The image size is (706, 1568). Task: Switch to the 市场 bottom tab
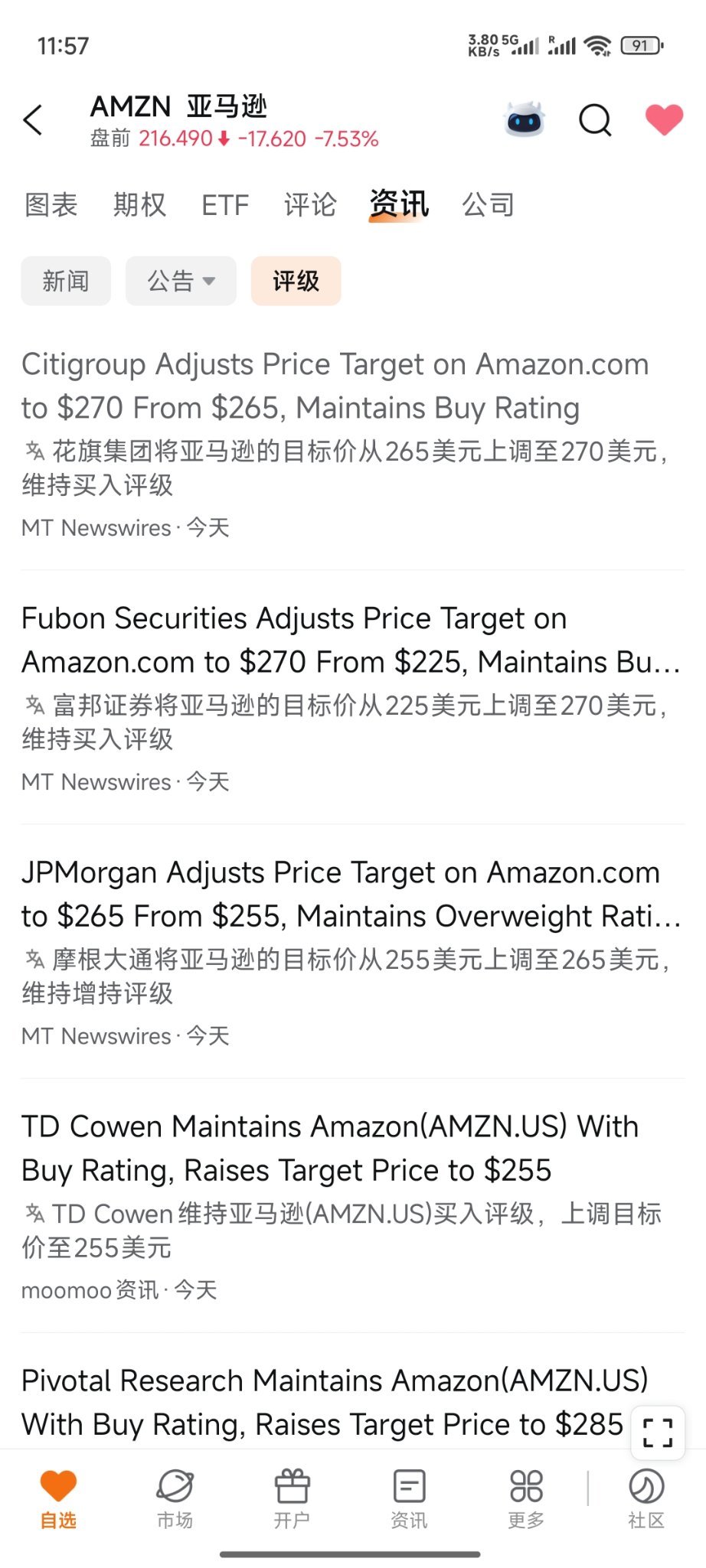tap(175, 1498)
